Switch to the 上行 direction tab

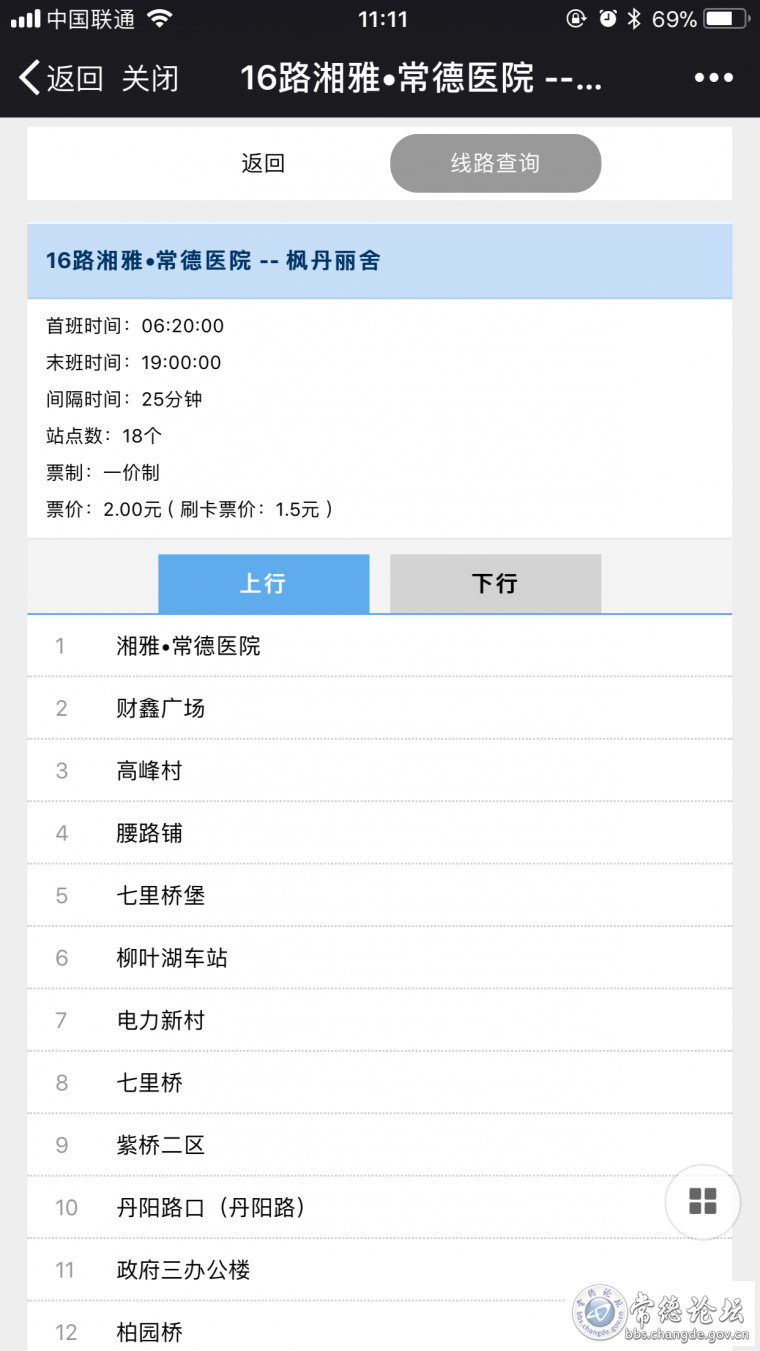[263, 583]
